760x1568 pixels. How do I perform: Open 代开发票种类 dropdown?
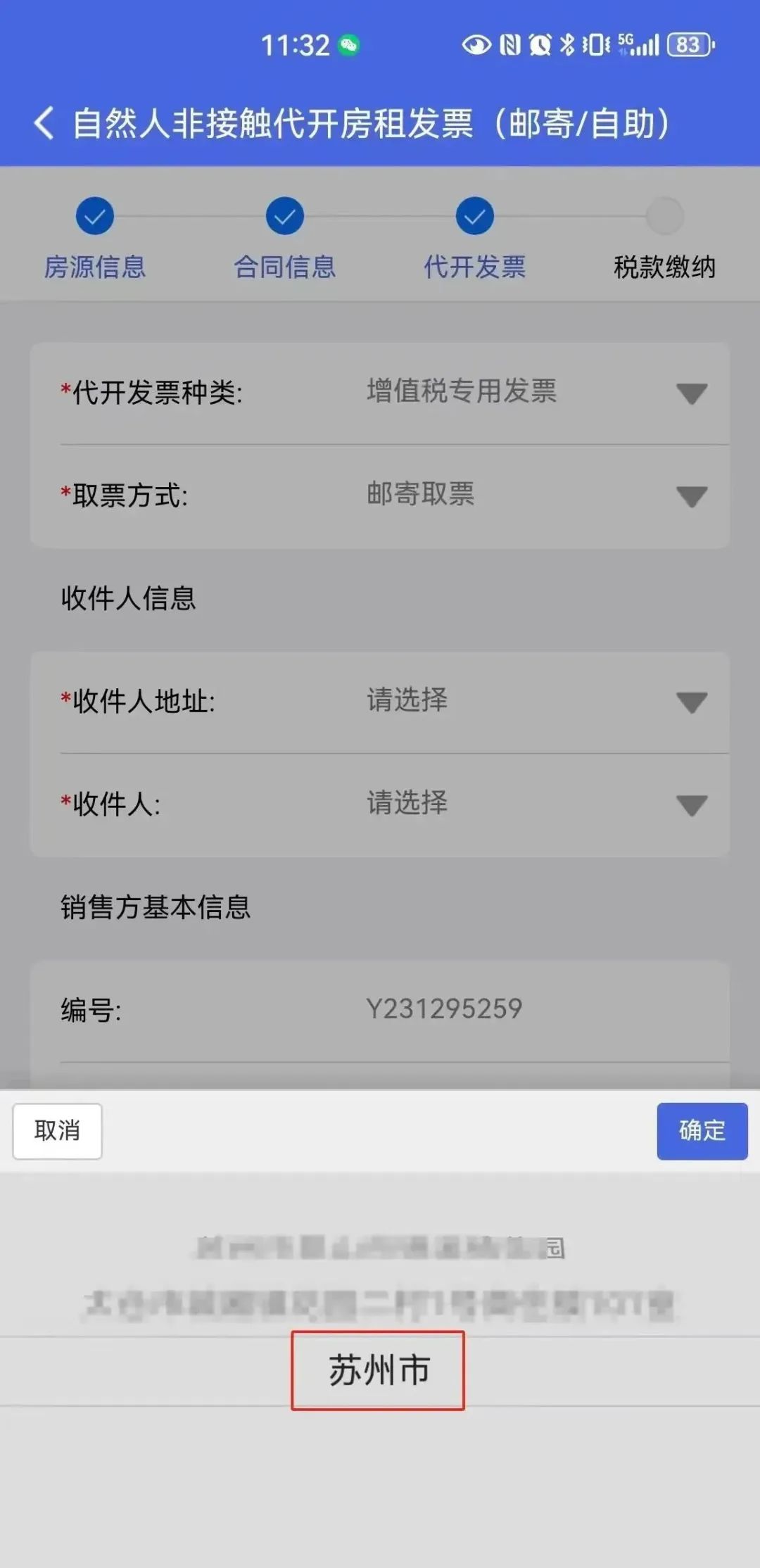click(x=380, y=393)
